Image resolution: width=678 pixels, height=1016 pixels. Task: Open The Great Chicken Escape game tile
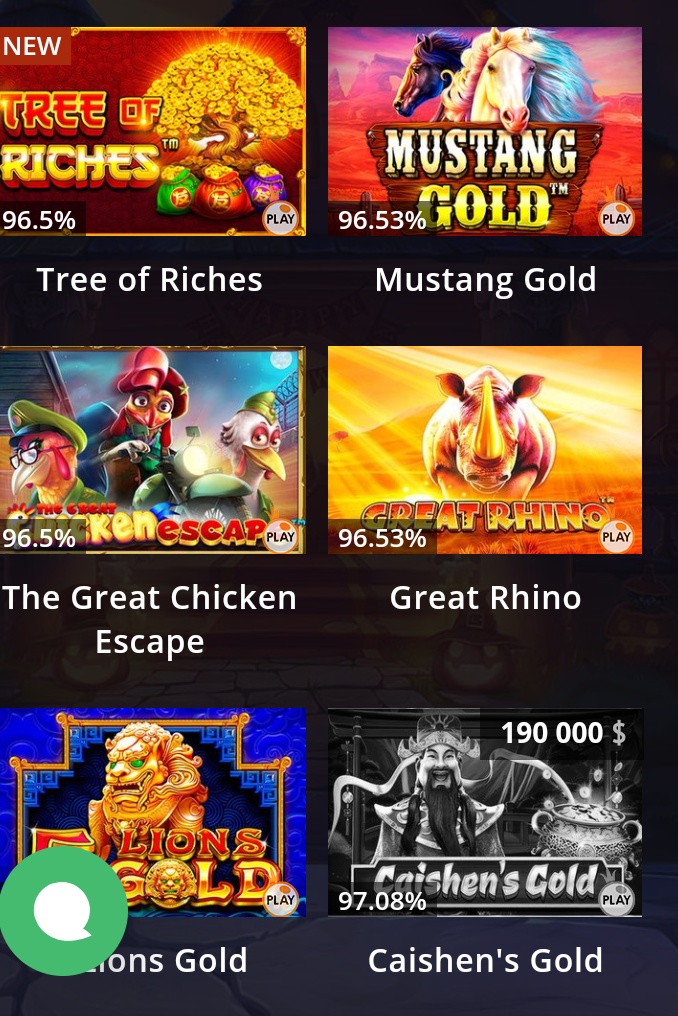pyautogui.click(x=152, y=450)
